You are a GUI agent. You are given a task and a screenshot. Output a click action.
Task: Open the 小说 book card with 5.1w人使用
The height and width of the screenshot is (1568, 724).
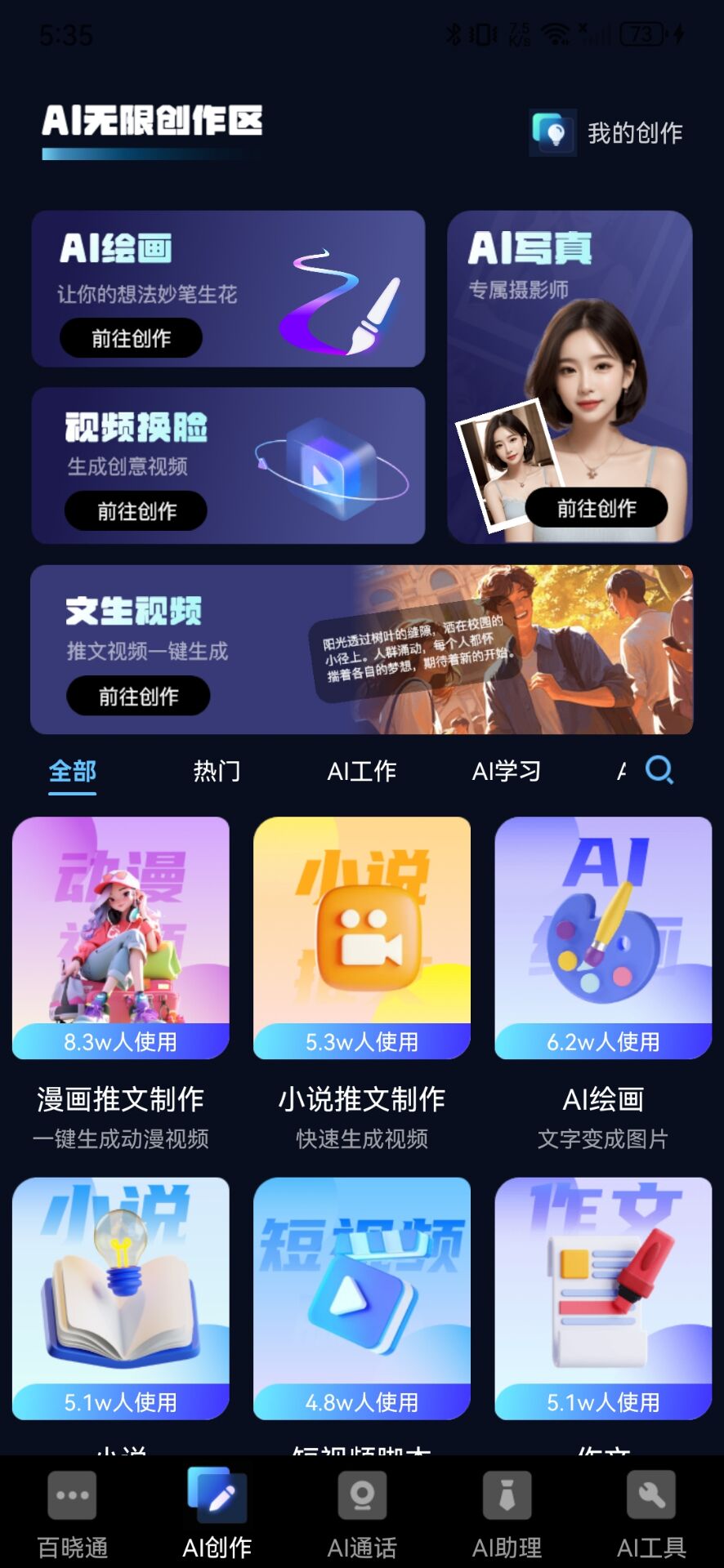(121, 1298)
